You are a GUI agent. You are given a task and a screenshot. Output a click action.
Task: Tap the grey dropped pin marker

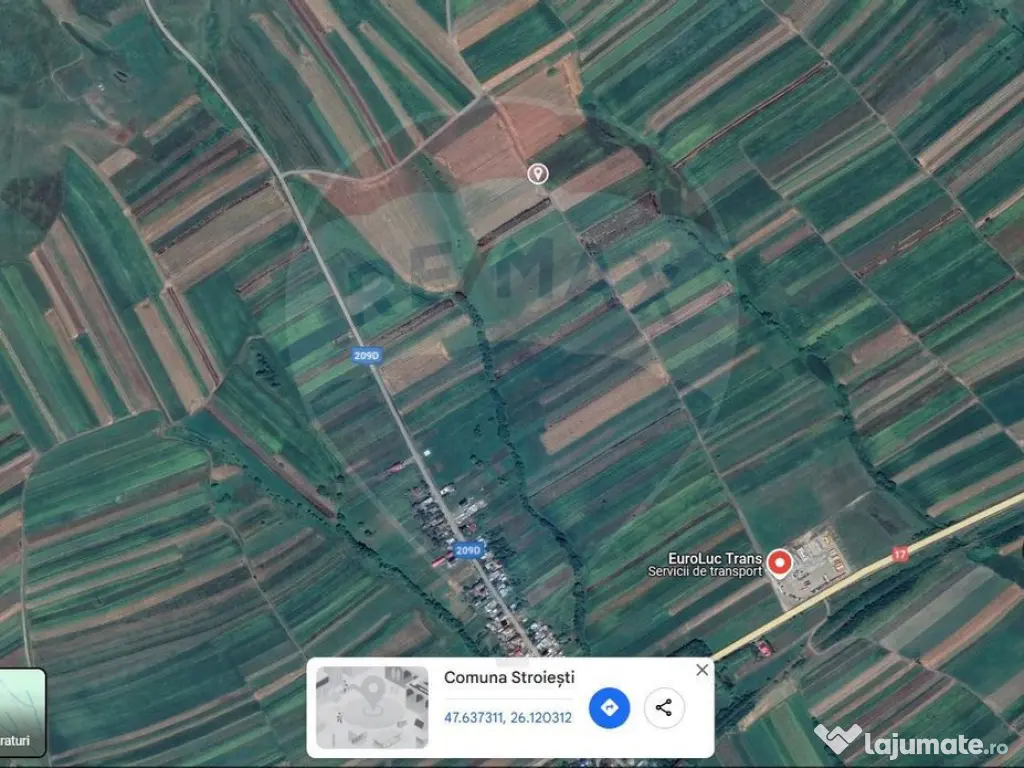point(538,174)
